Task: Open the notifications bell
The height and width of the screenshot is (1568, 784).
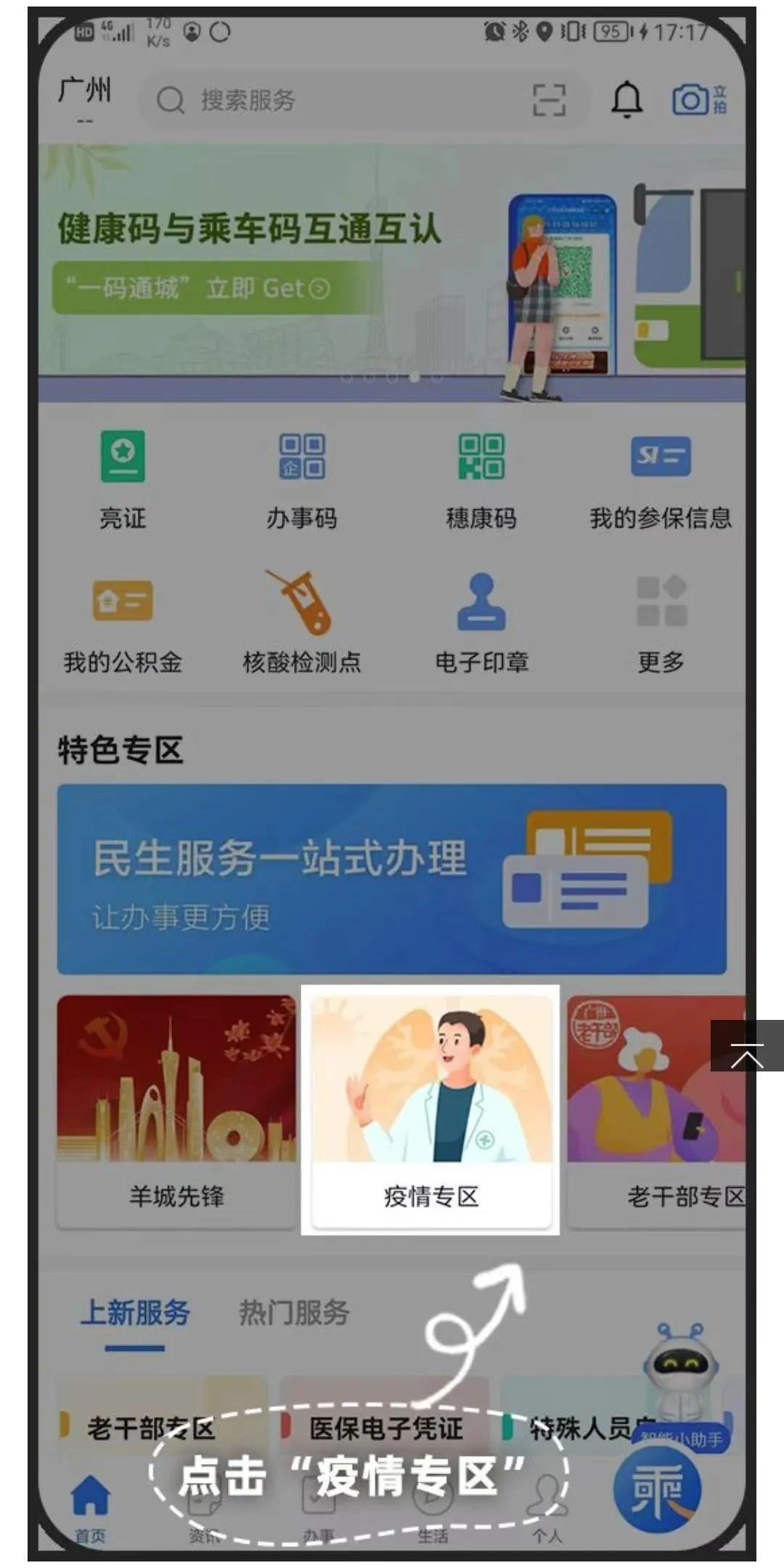Action: click(x=626, y=99)
